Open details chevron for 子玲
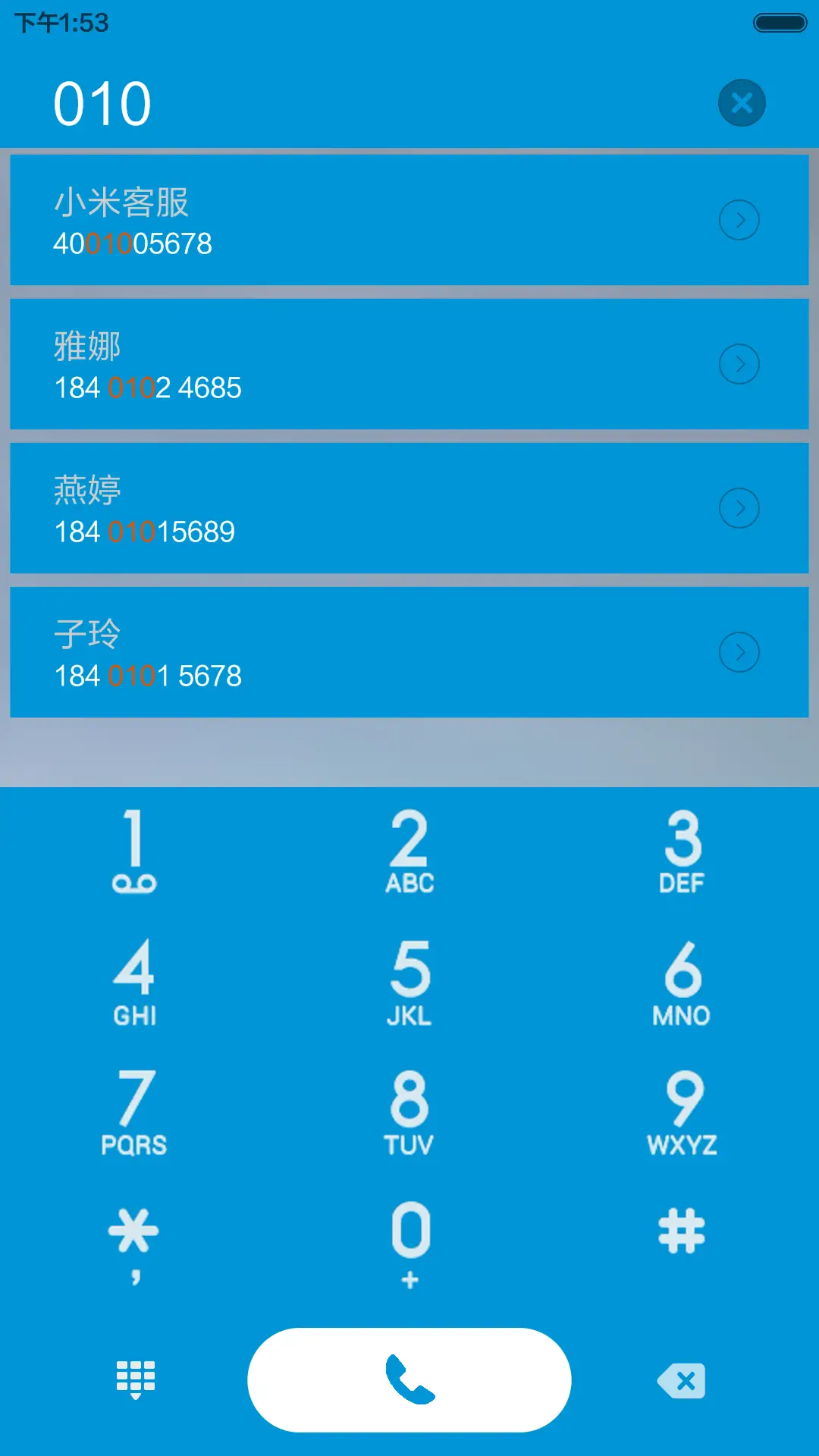Image resolution: width=819 pixels, height=1456 pixels. pyautogui.click(x=739, y=651)
